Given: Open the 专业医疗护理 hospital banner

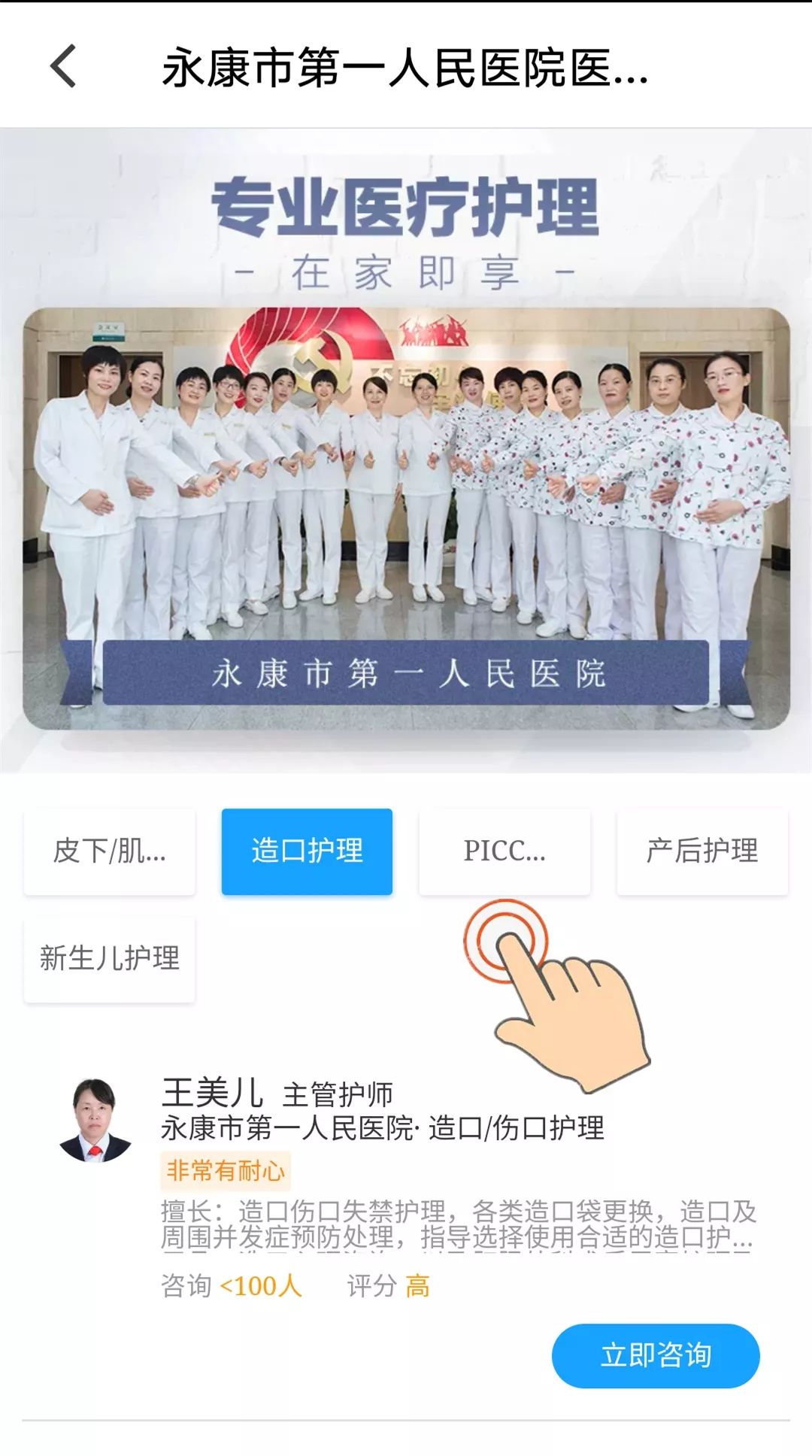Looking at the screenshot, I should [x=406, y=450].
